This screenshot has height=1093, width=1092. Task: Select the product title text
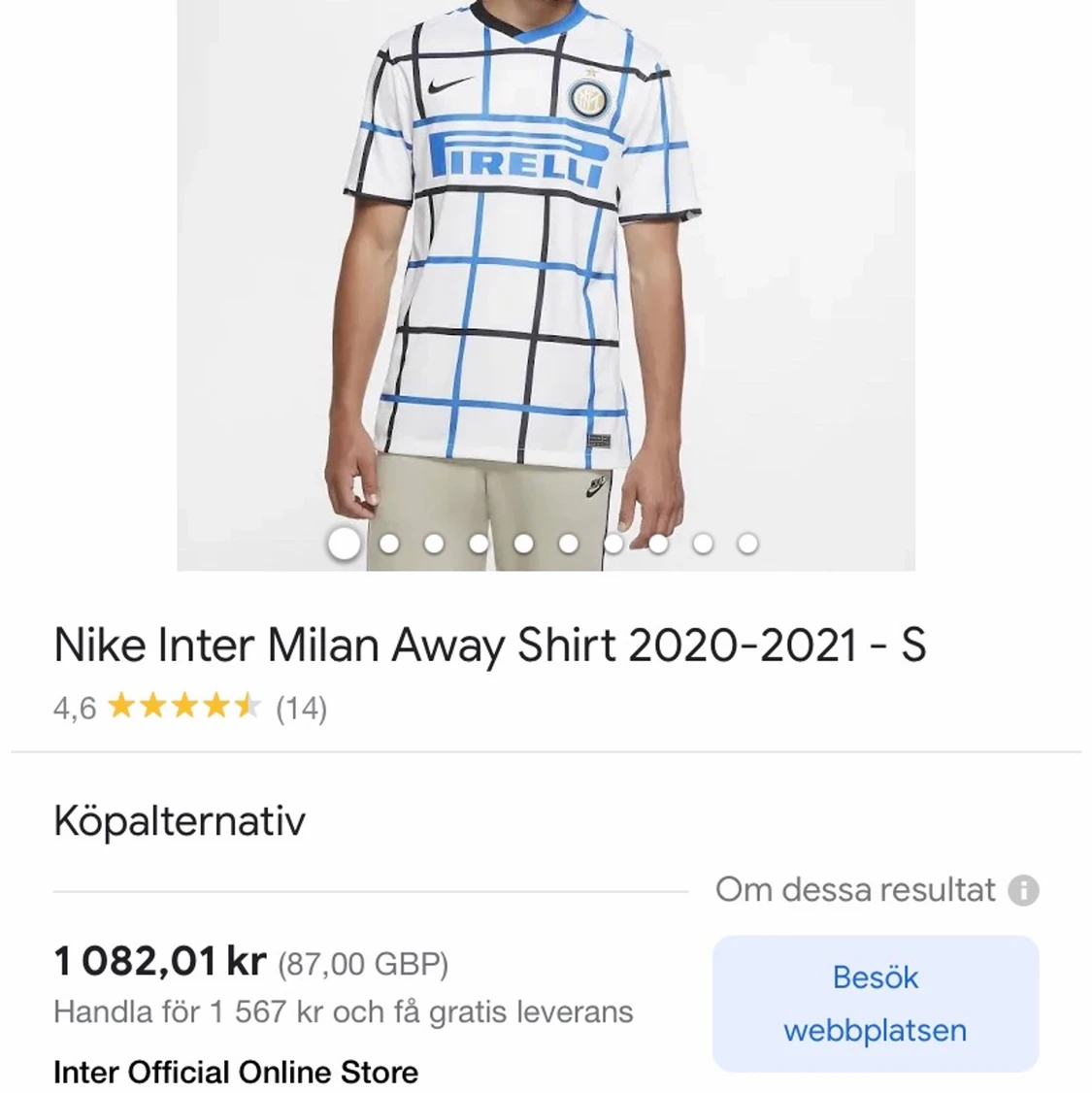491,645
